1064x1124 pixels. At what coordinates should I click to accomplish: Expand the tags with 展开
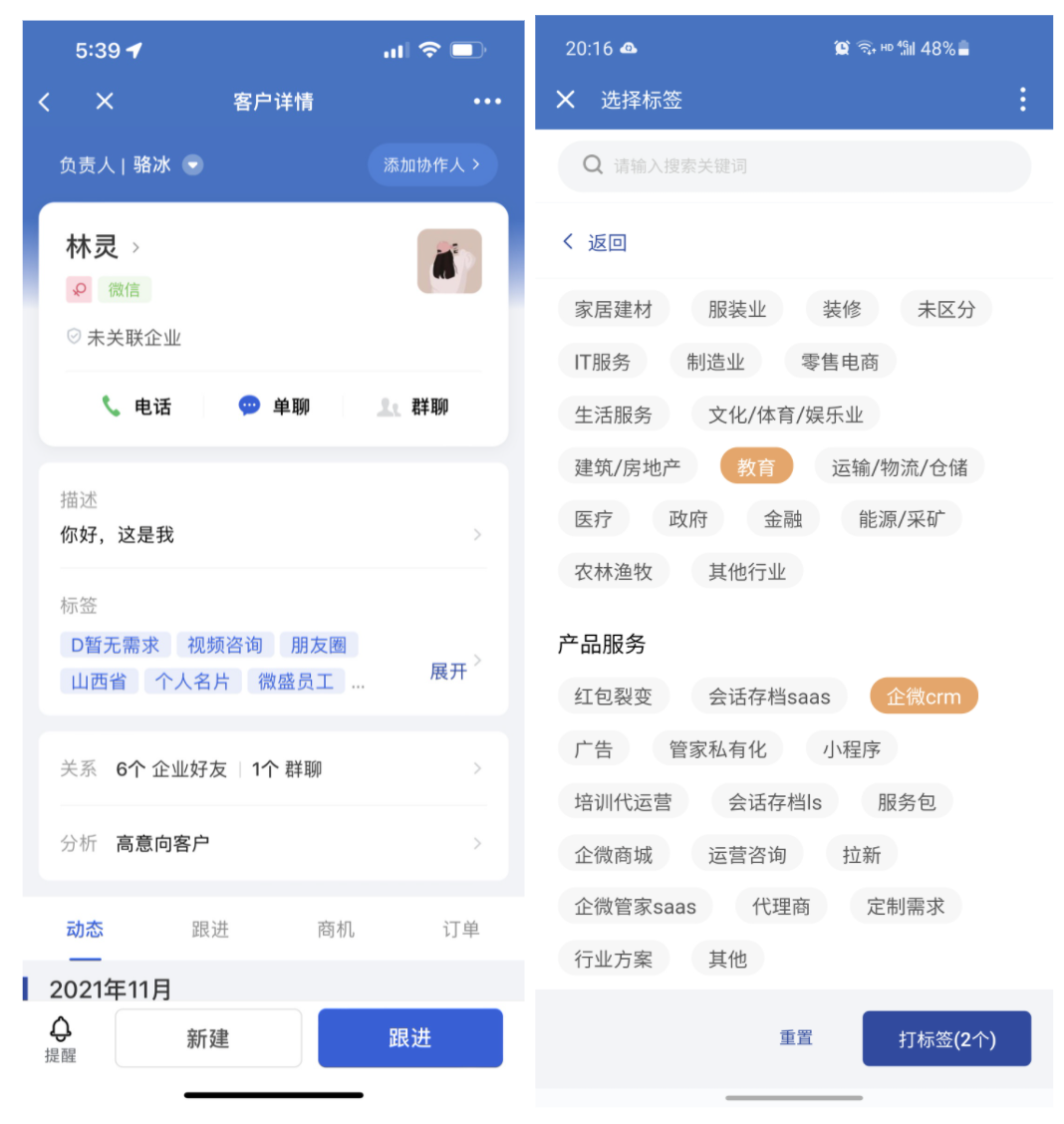coord(448,672)
